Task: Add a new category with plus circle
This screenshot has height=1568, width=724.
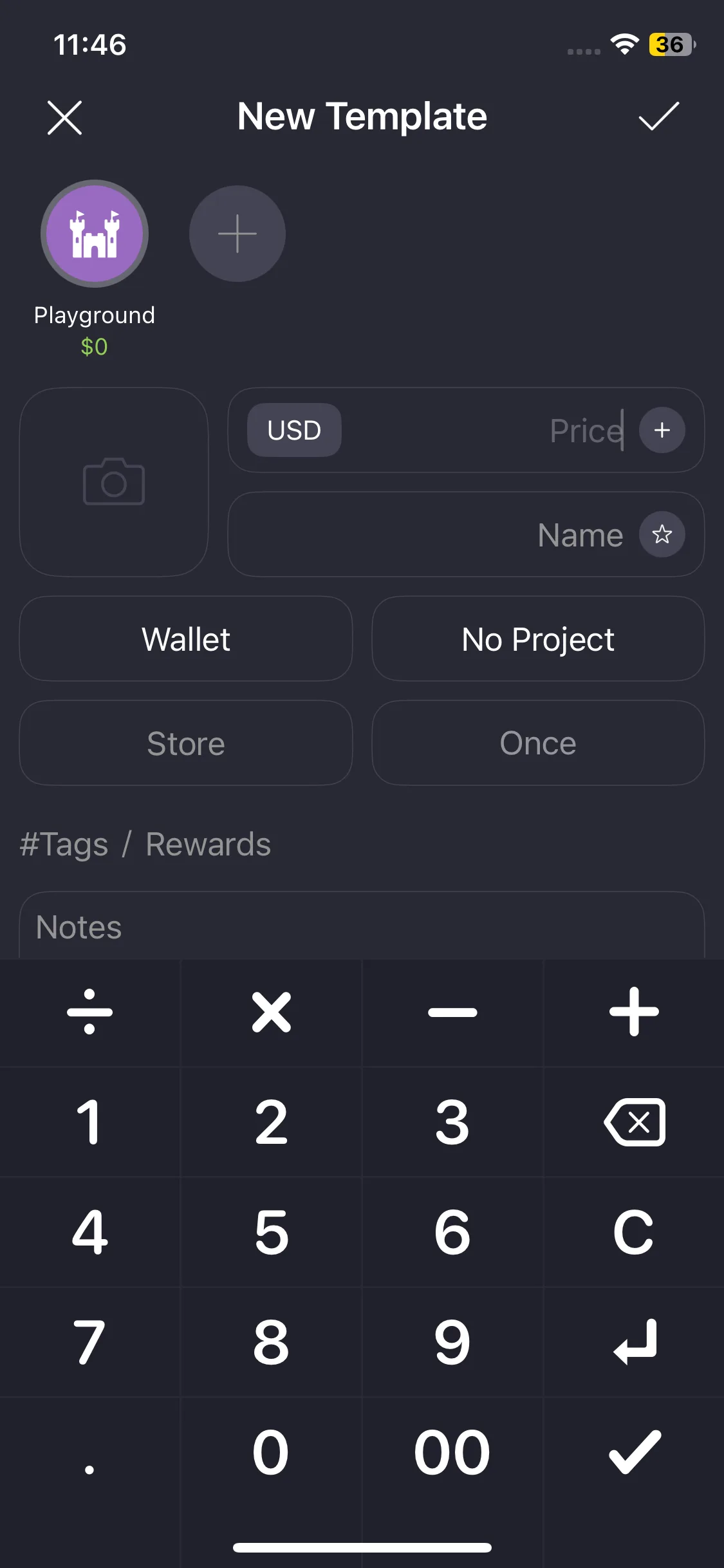Action: (237, 234)
